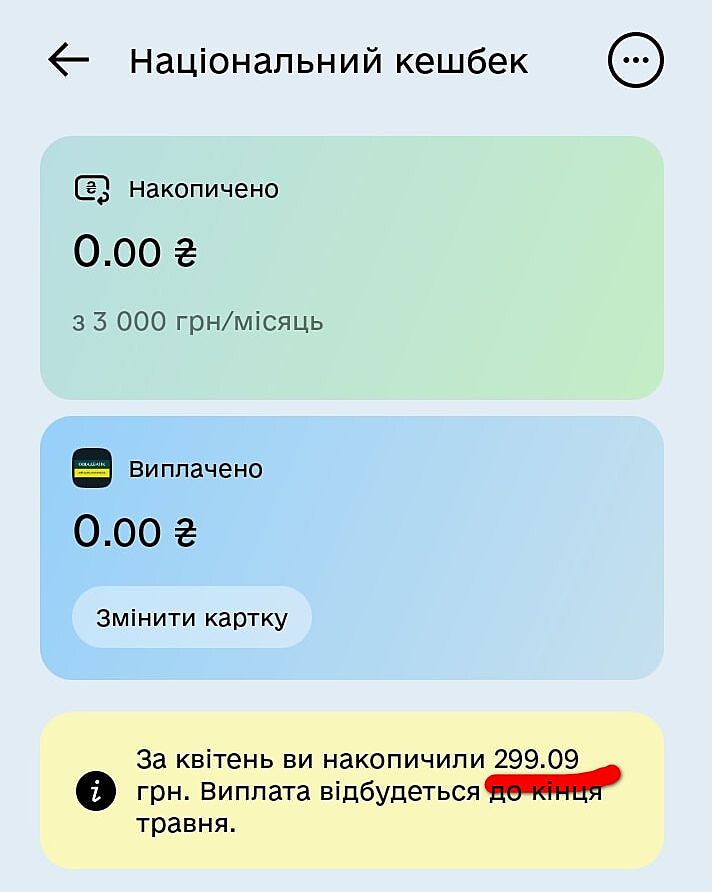Open the three-dot overflow menu
This screenshot has height=892, width=712.
636,61
